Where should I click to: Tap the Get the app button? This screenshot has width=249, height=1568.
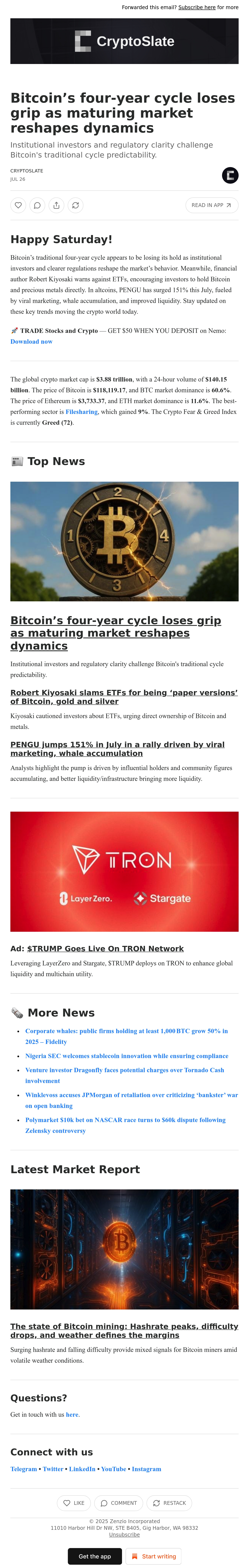(95, 1556)
